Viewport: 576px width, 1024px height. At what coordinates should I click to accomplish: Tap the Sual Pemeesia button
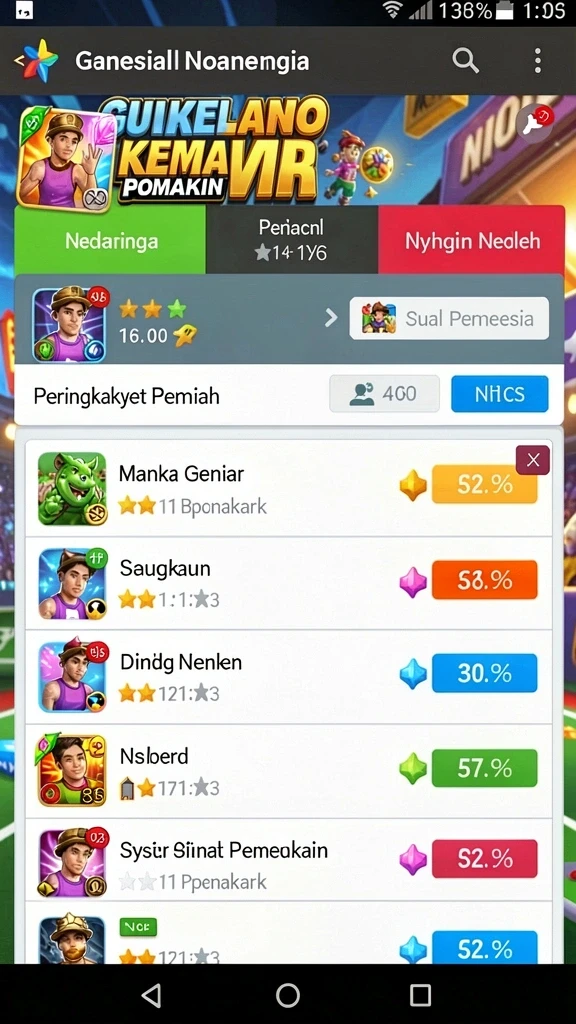(x=449, y=318)
